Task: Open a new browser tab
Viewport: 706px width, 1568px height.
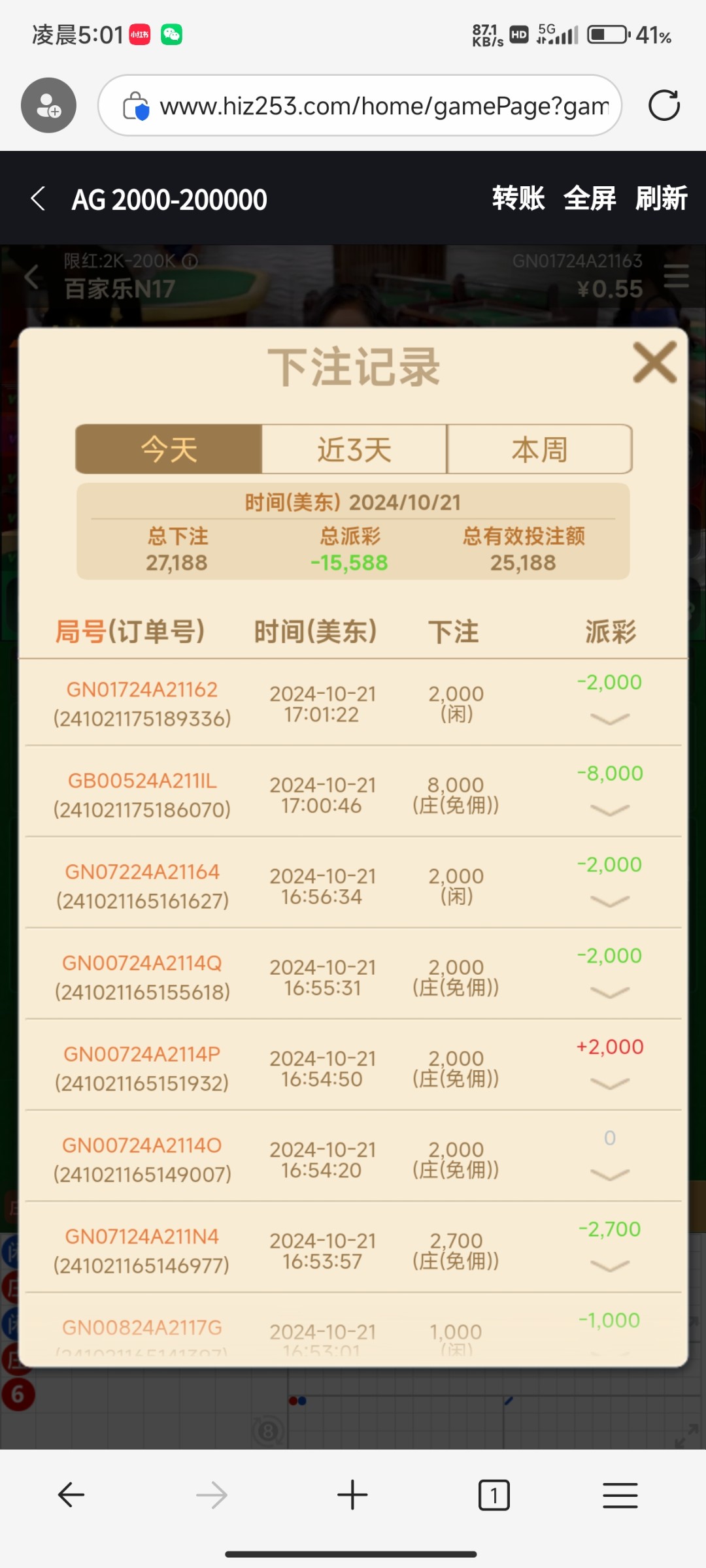Action: [x=352, y=1495]
